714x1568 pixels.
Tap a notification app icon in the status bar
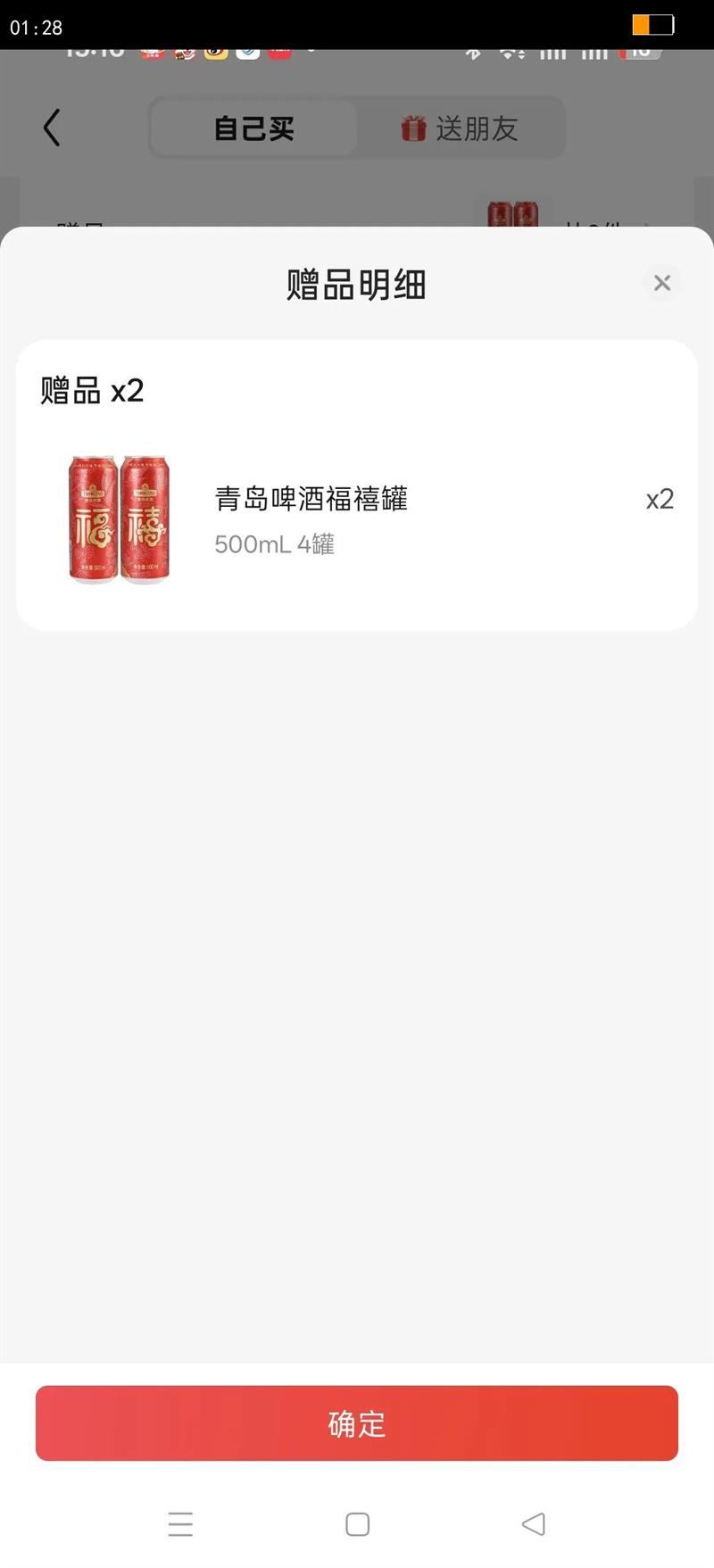tap(214, 51)
